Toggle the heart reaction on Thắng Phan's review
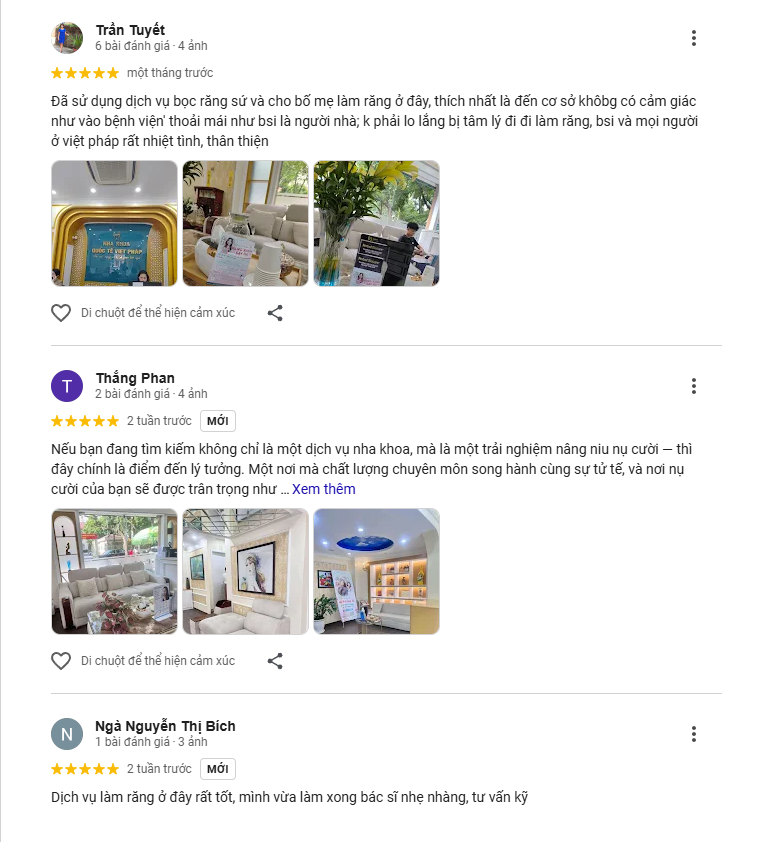Viewport: 781px width, 842px height. pyautogui.click(x=59, y=660)
